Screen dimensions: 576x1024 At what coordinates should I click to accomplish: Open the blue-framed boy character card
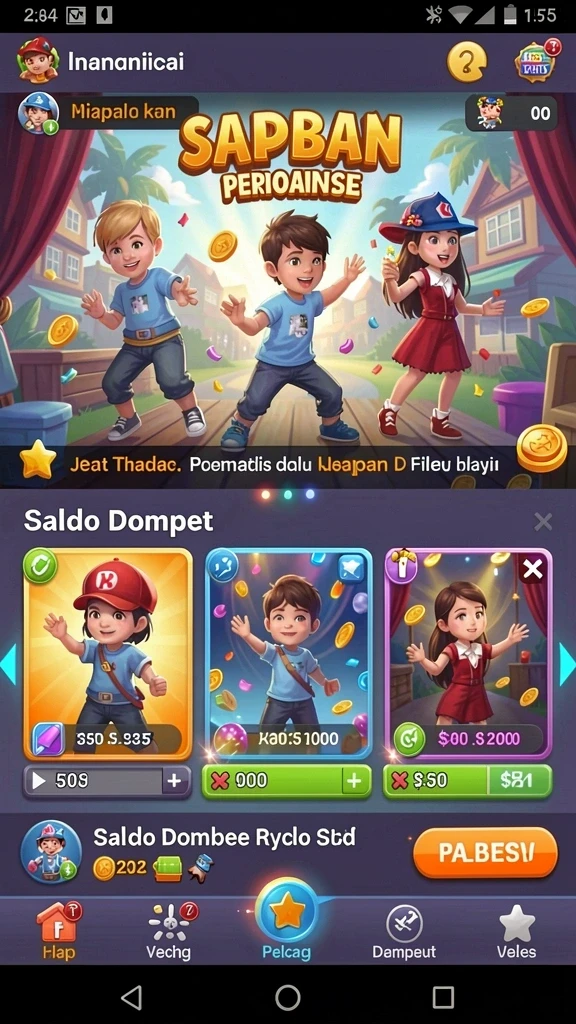(289, 653)
